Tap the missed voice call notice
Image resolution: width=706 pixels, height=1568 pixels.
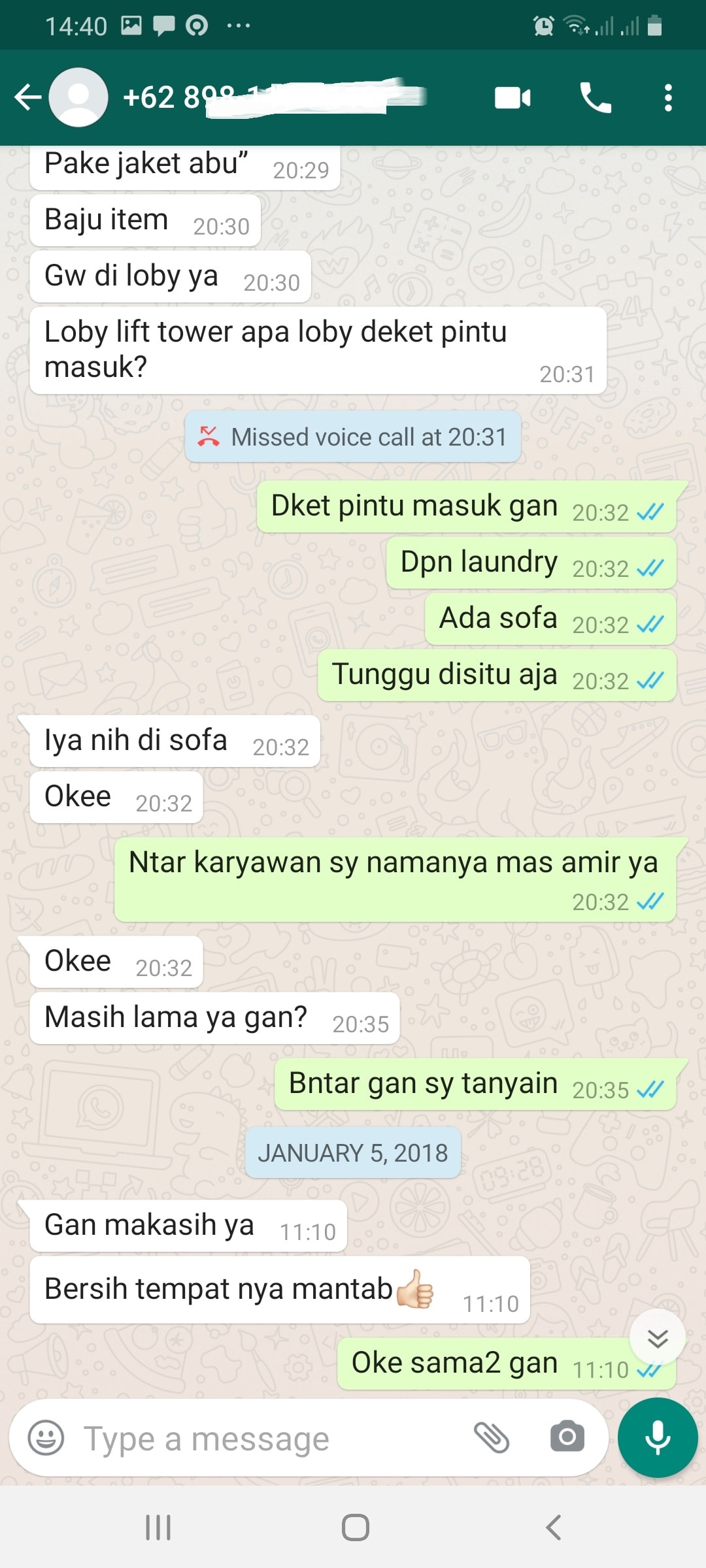coord(353,436)
